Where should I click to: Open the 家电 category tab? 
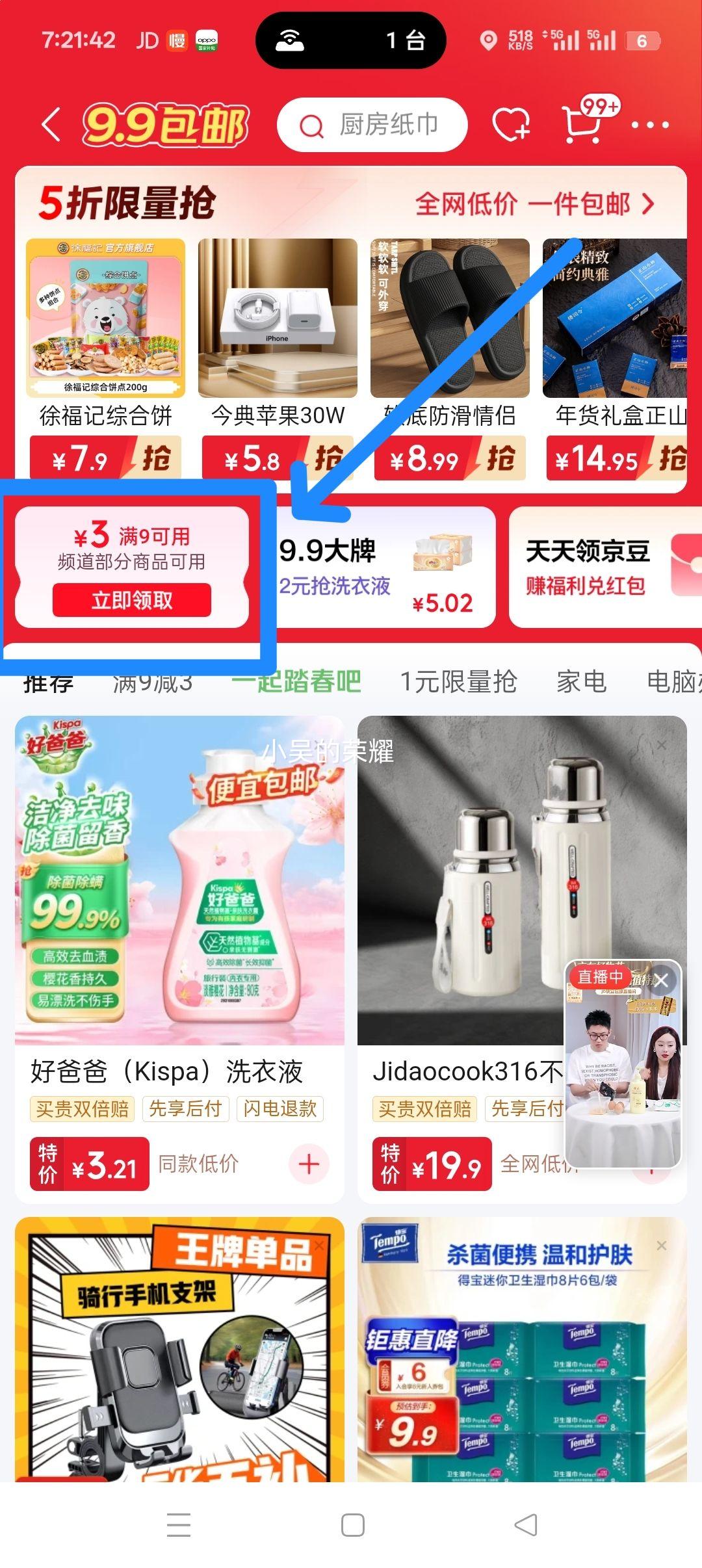(582, 681)
